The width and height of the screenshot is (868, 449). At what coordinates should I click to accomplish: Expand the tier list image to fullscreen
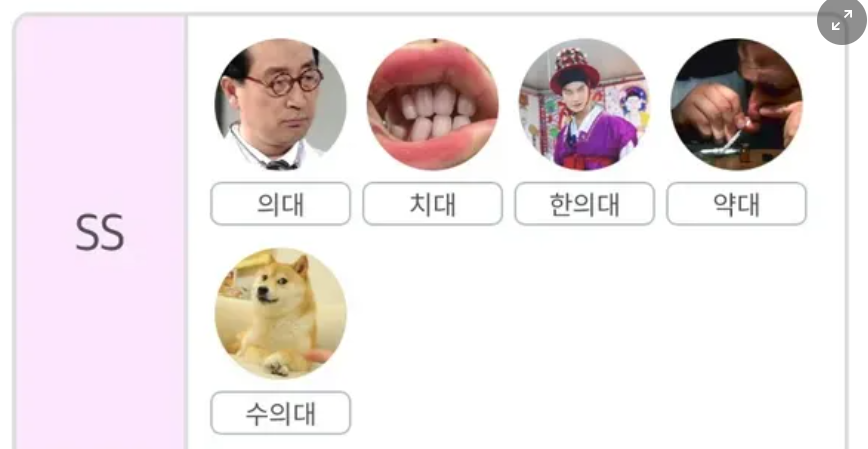(x=841, y=20)
